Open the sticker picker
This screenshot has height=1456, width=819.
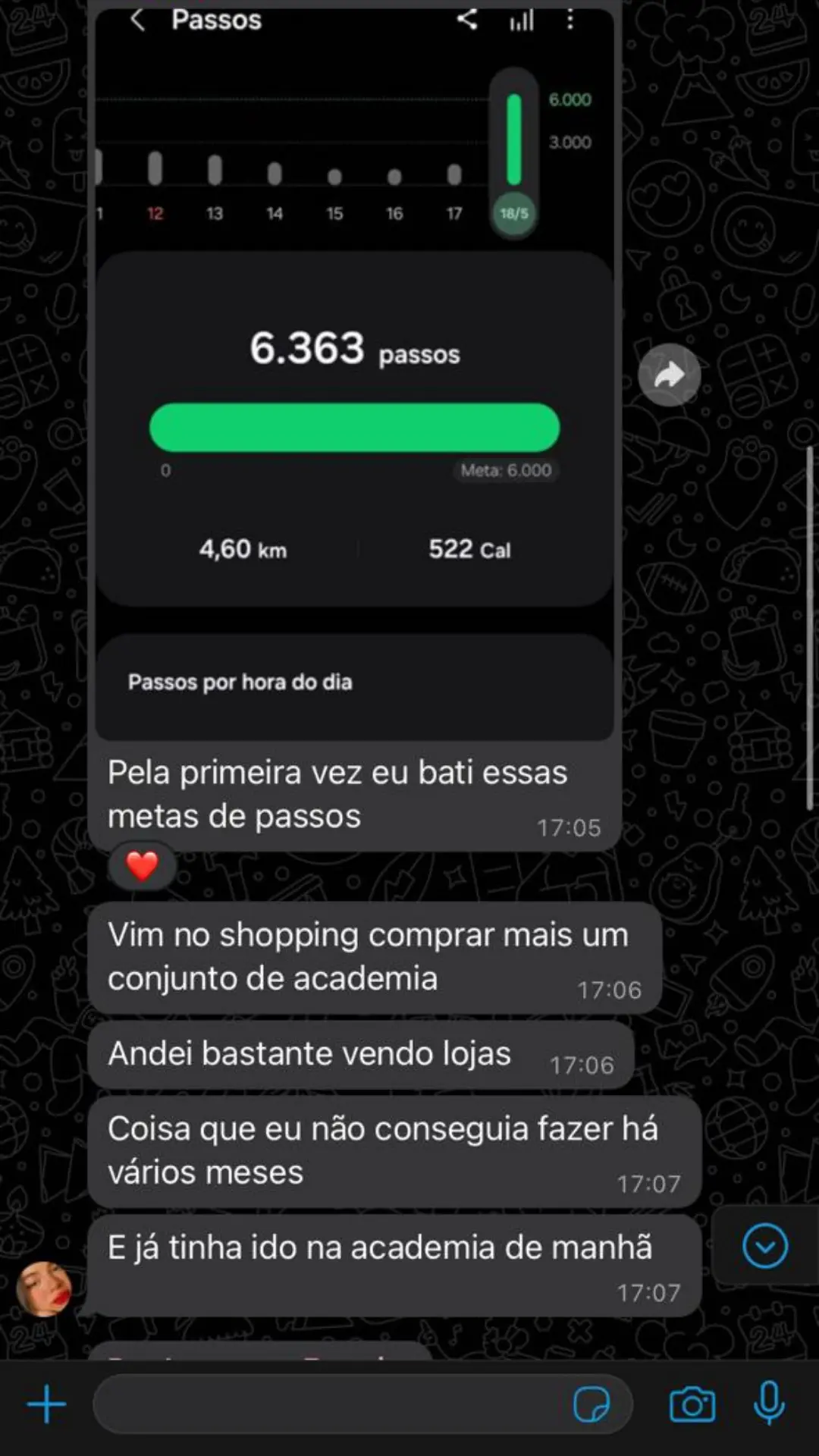[591, 1405]
